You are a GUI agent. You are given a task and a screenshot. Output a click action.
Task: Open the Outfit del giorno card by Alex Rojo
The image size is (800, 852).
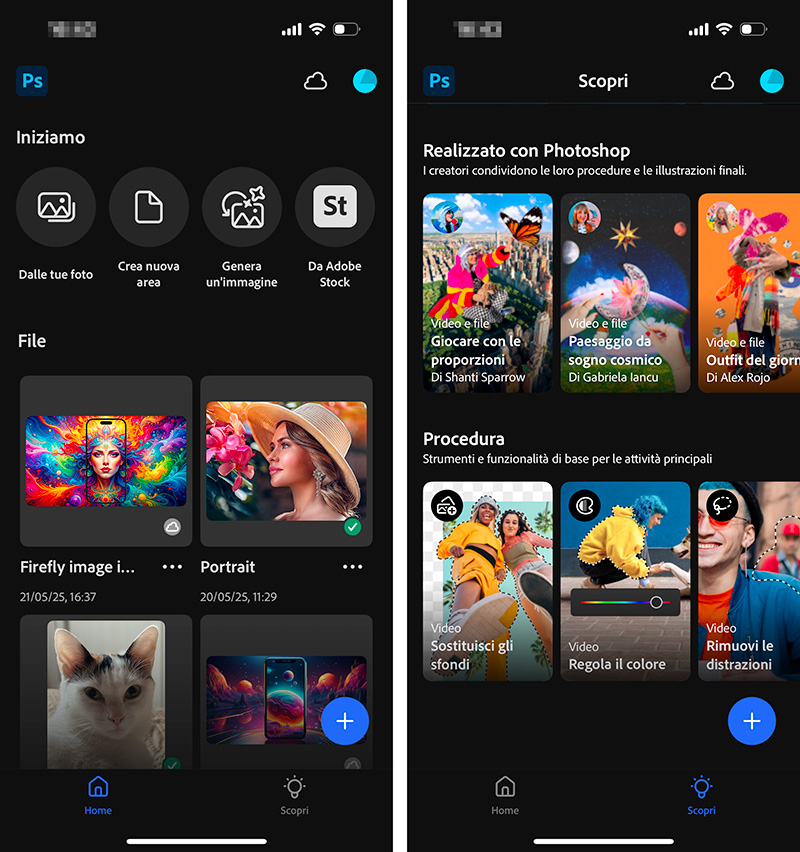(750, 292)
